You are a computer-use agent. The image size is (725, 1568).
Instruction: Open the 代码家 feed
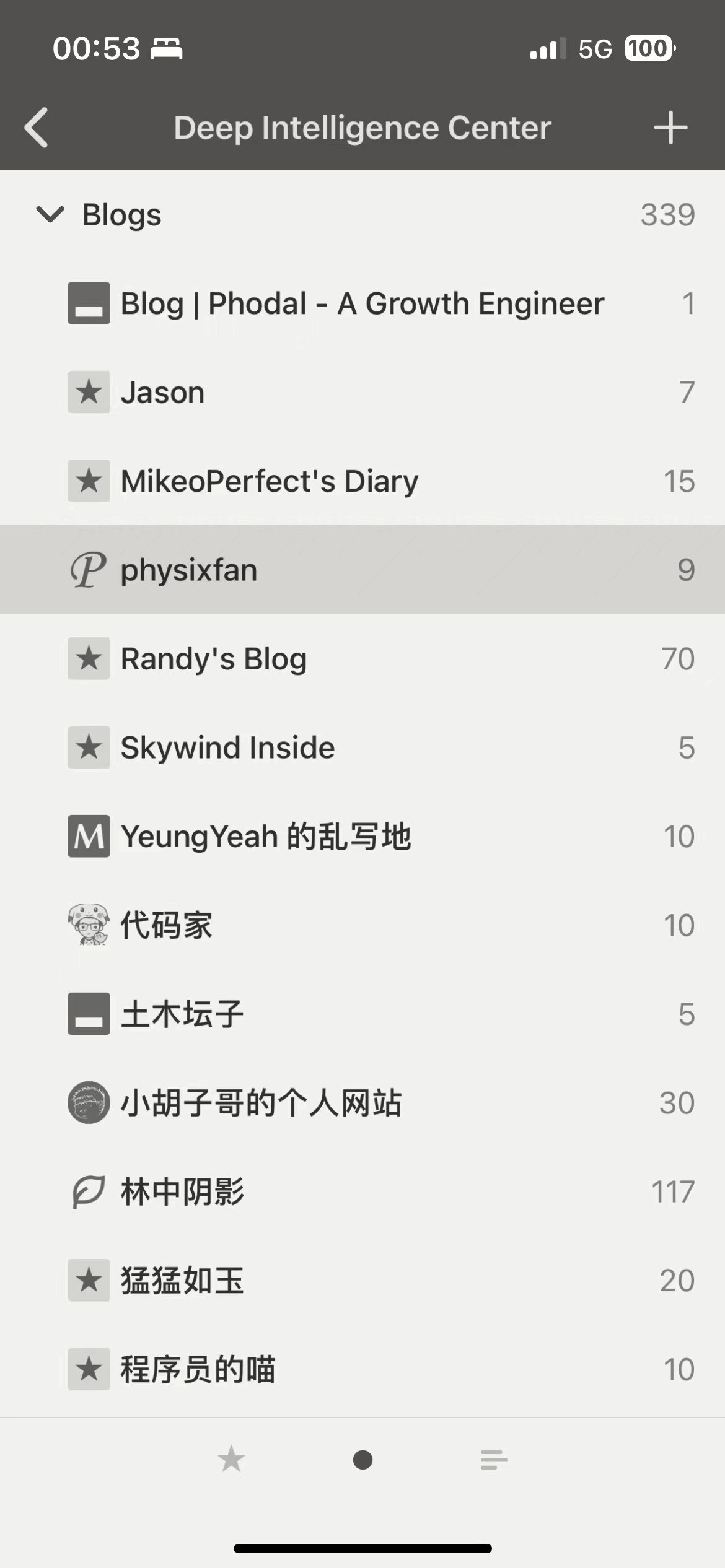point(166,925)
